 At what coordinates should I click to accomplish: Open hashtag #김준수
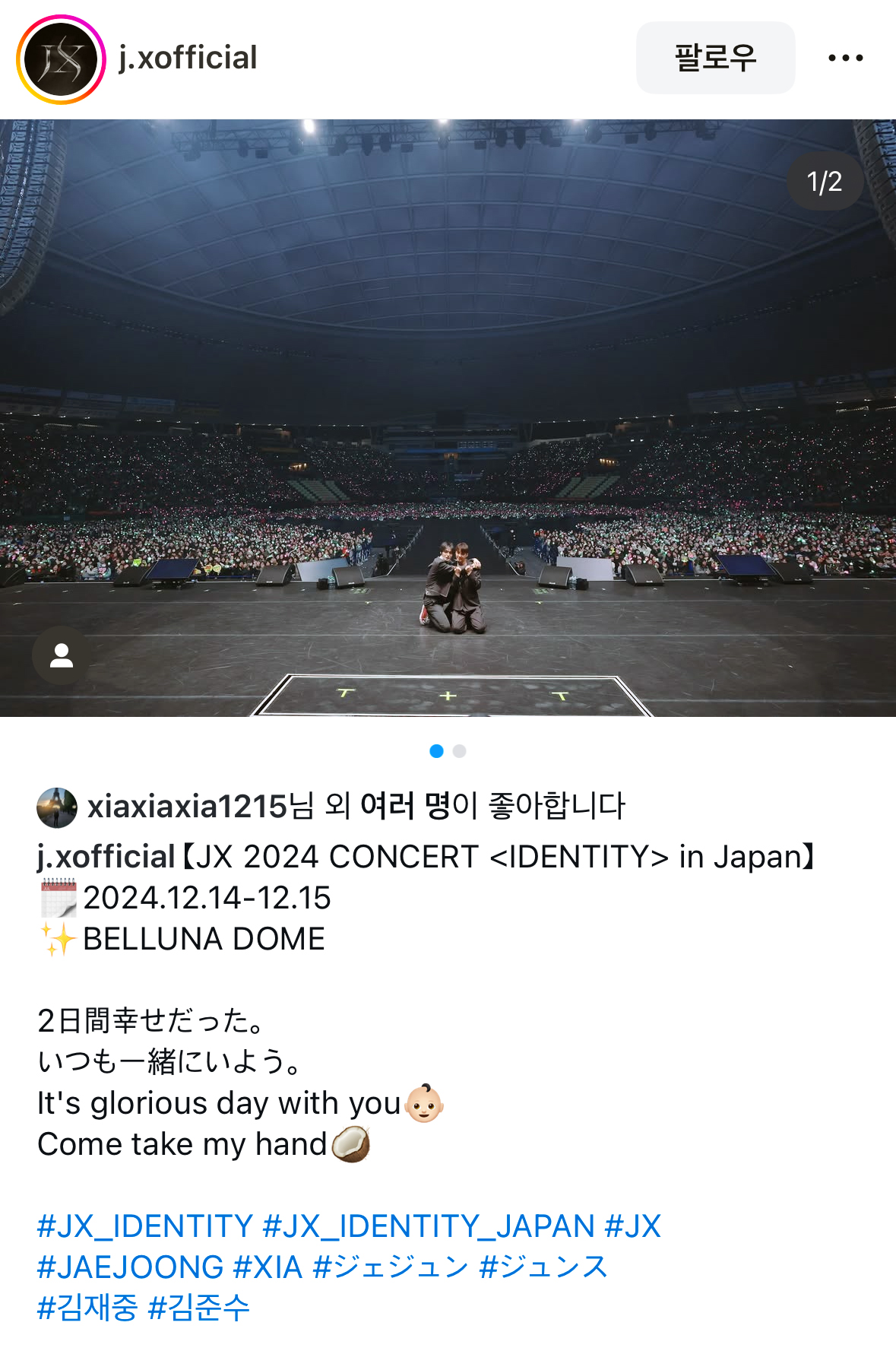click(199, 1308)
